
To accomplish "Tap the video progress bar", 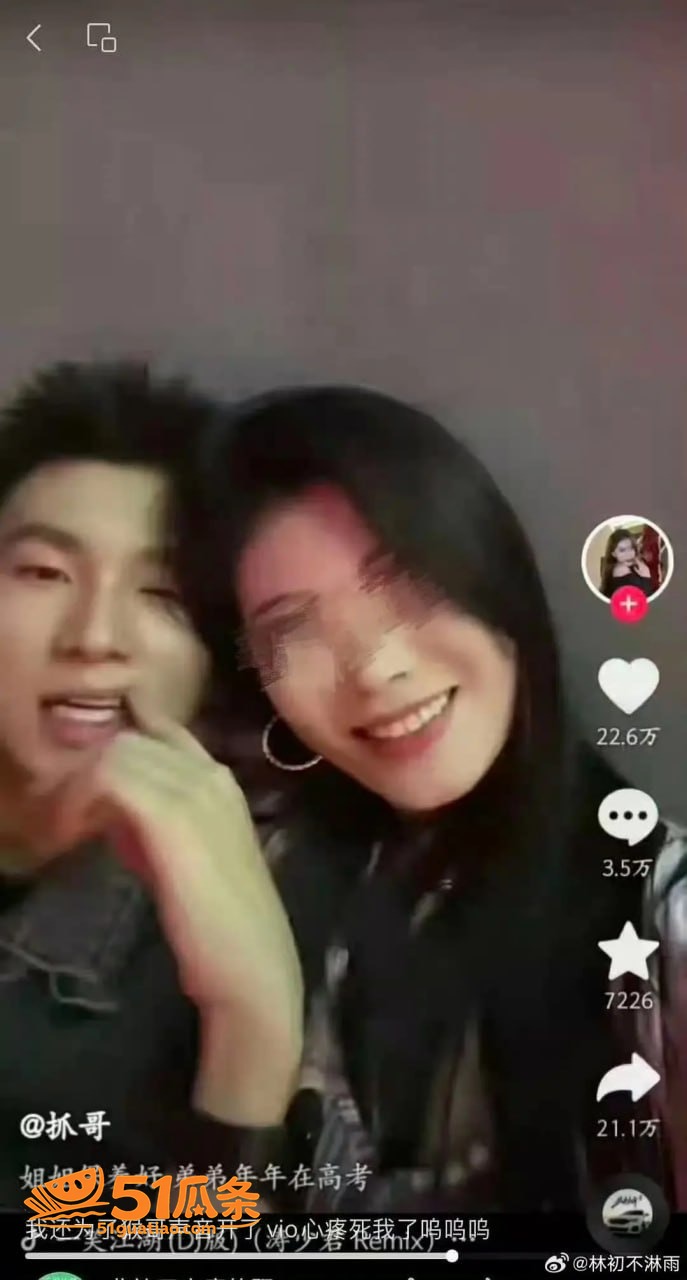I will click(238, 1256).
